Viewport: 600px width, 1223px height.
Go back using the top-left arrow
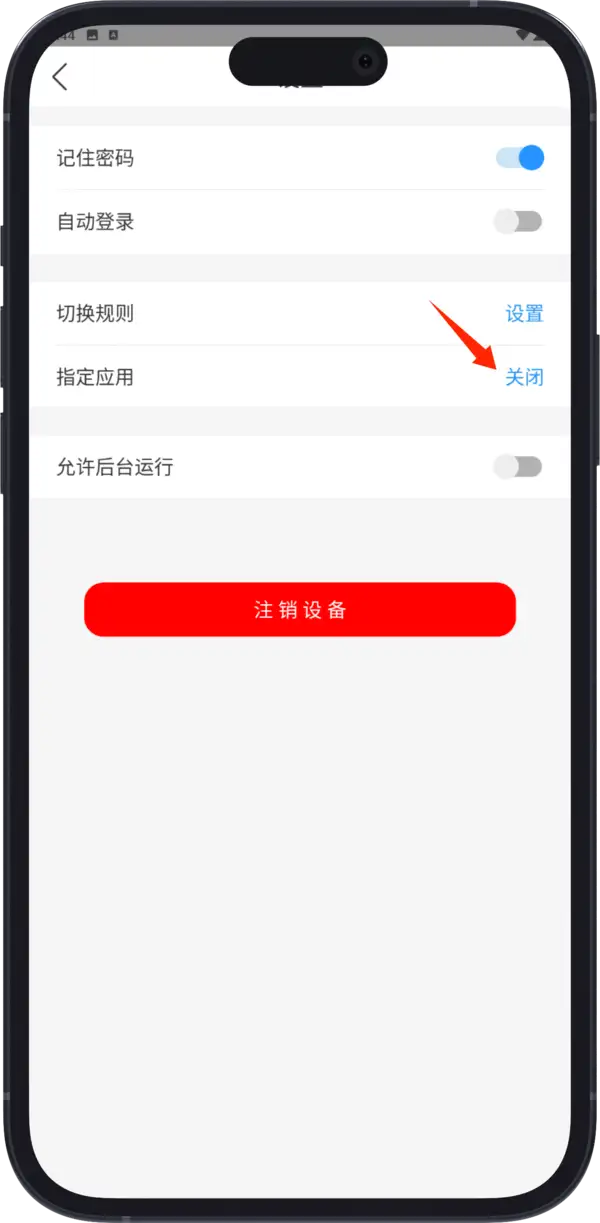[x=60, y=77]
